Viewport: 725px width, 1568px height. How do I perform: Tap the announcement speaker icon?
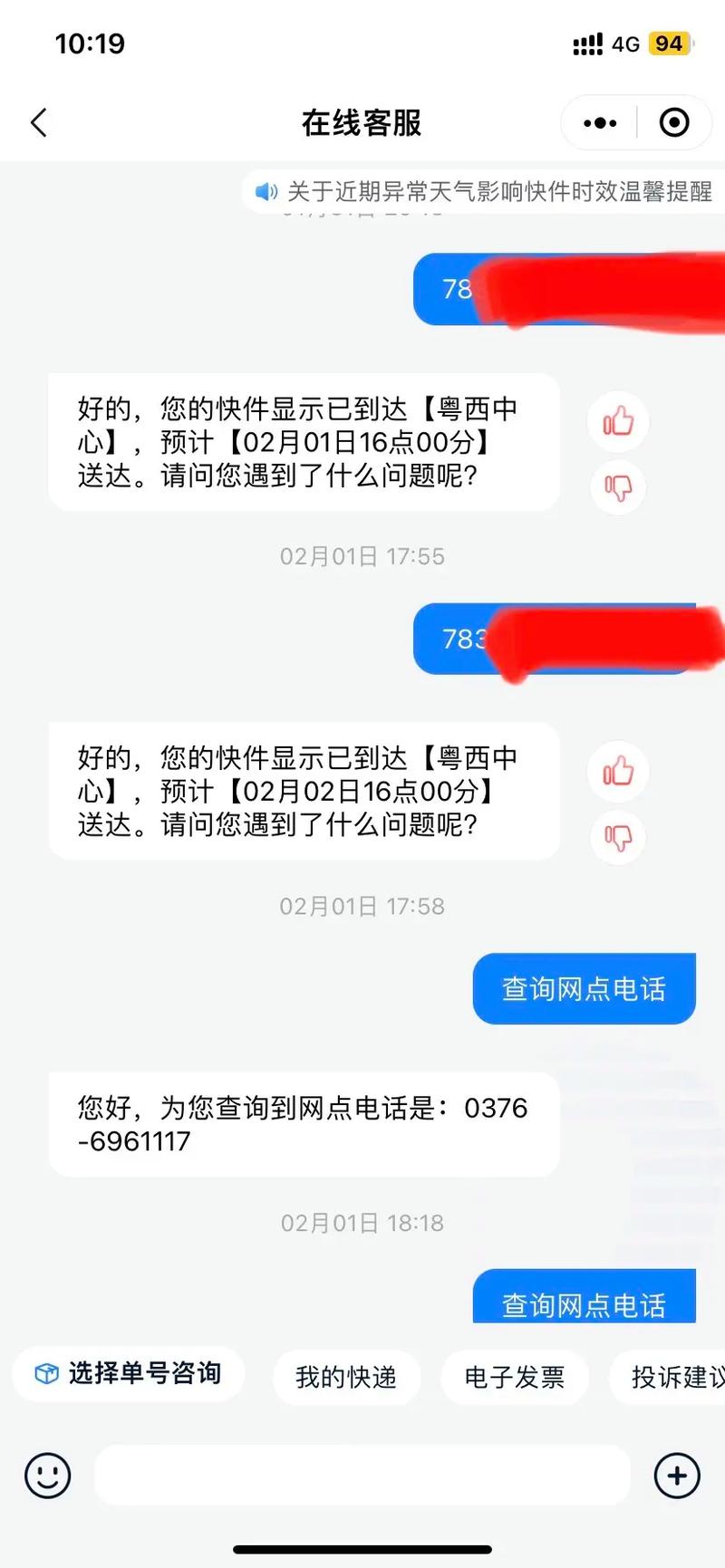pyautogui.click(x=264, y=192)
